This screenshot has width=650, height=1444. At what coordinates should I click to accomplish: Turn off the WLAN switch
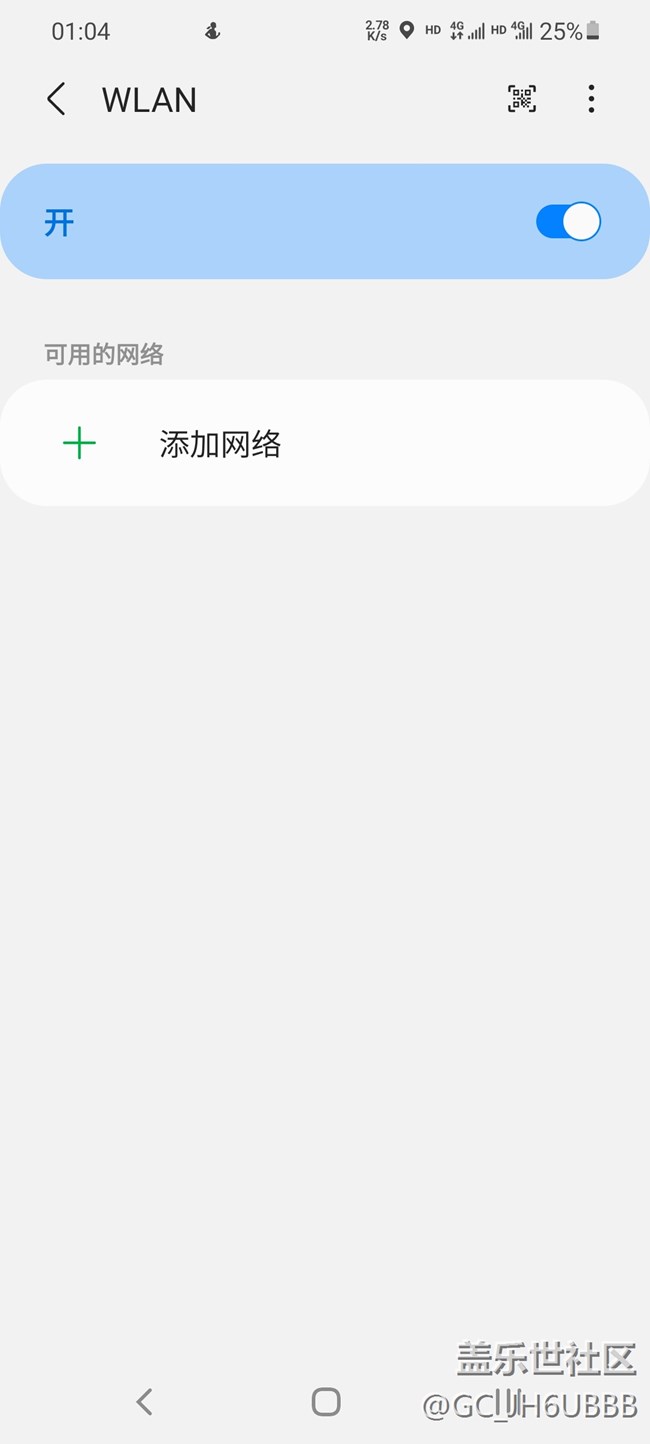[568, 222]
